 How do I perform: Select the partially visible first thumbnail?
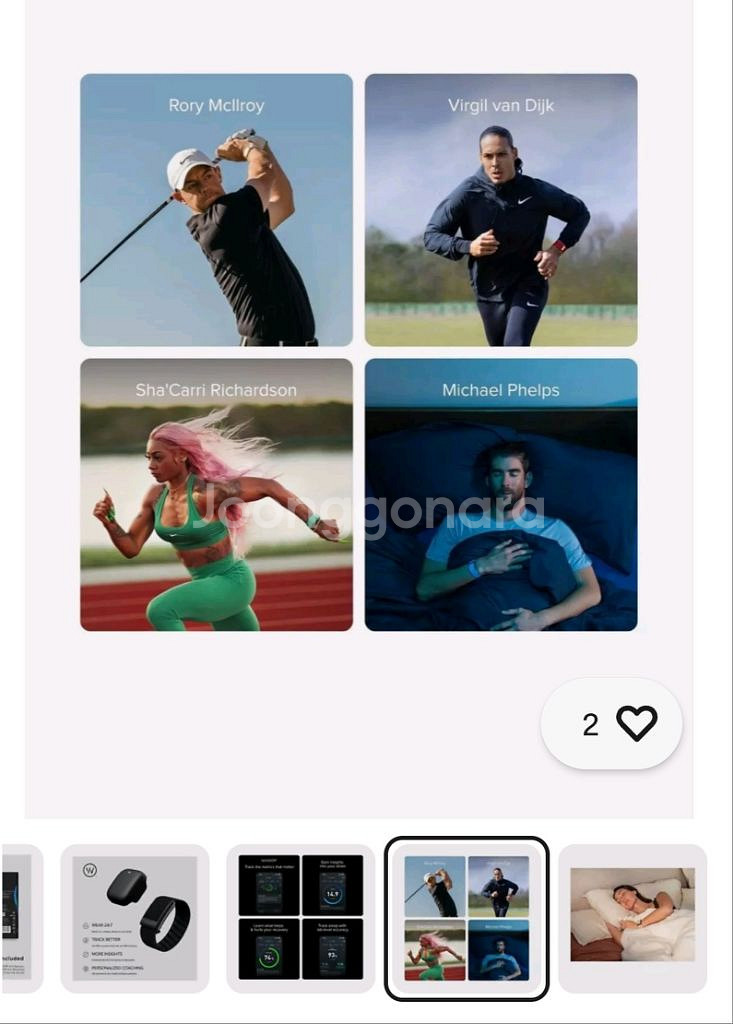[20, 918]
